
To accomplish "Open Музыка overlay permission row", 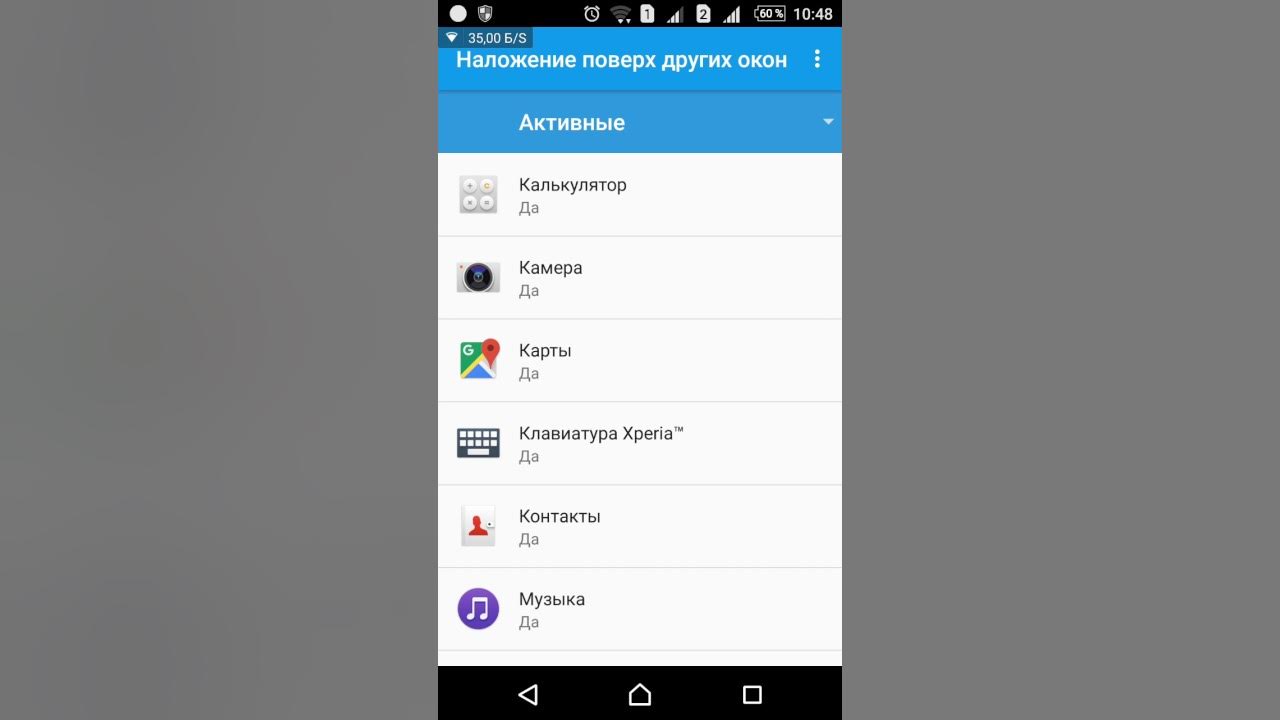I will click(x=639, y=609).
